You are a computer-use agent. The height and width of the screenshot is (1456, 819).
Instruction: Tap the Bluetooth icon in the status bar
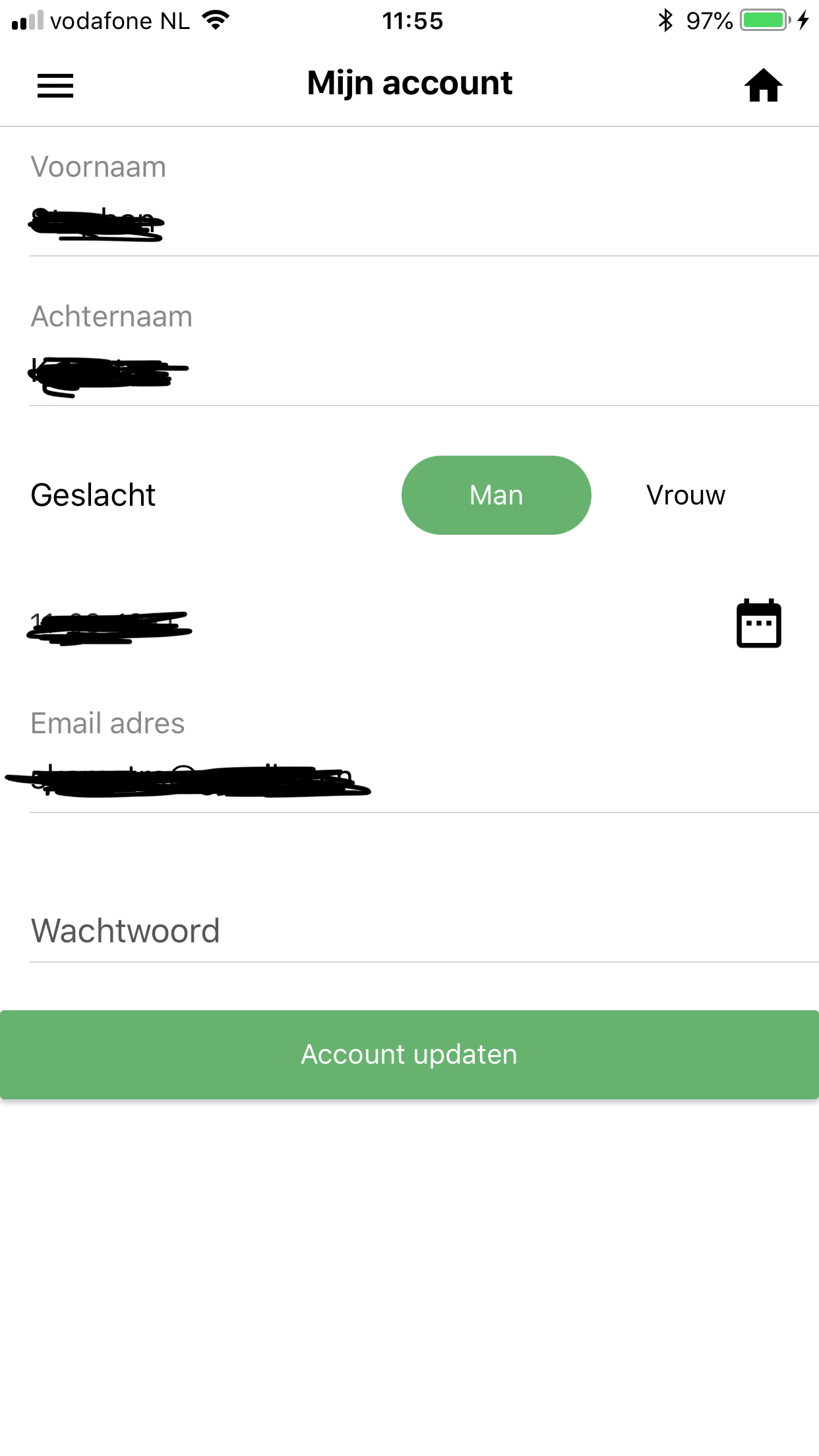coord(666,20)
